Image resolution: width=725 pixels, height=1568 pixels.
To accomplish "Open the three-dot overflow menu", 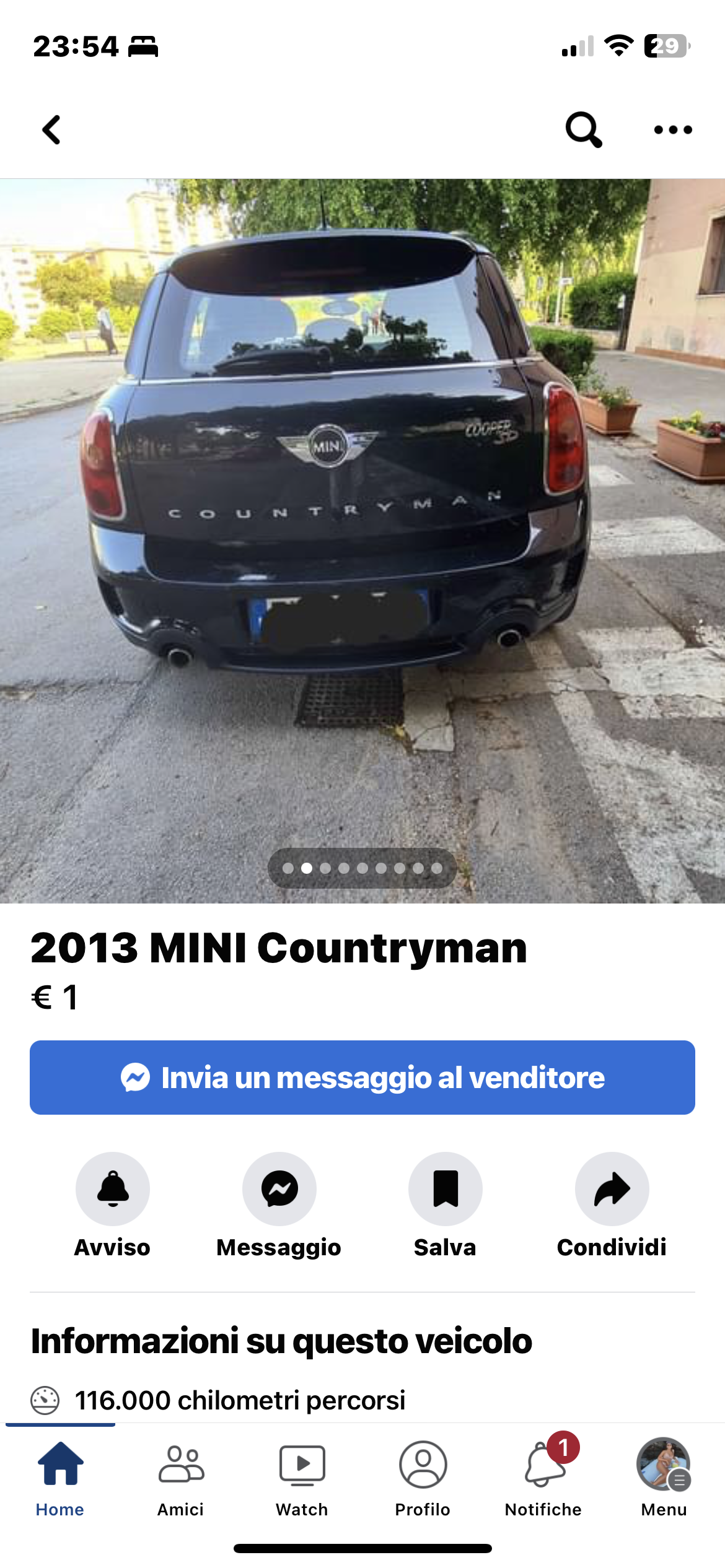I will [x=673, y=130].
